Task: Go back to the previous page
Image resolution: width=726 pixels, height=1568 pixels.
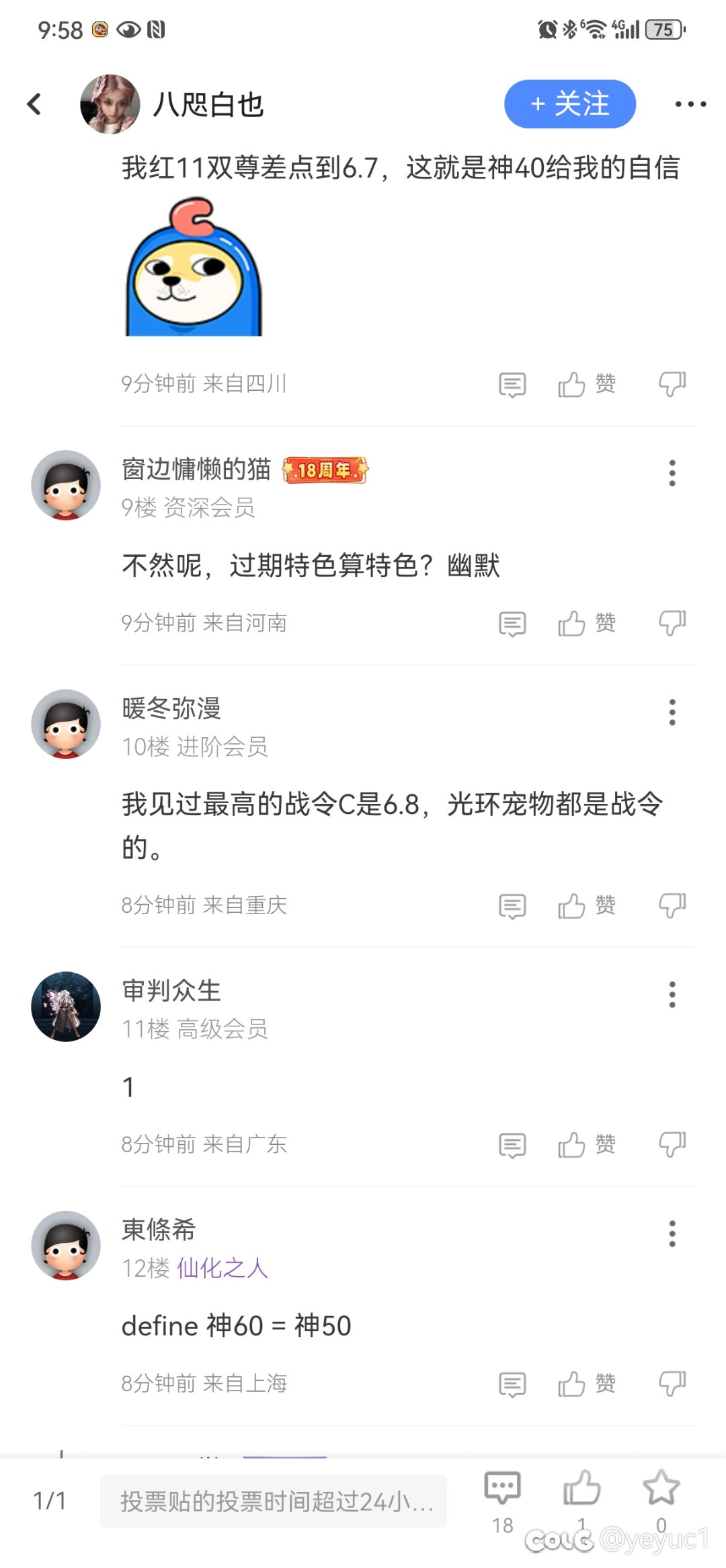Action: click(34, 104)
